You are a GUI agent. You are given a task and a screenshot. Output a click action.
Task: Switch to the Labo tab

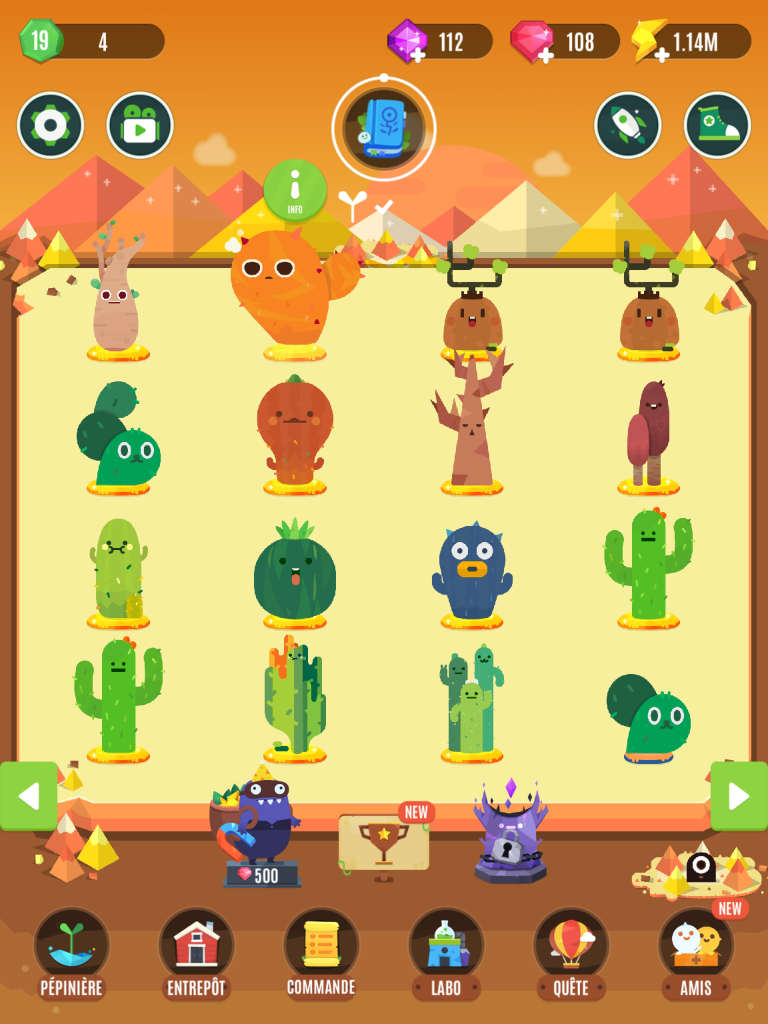click(x=446, y=950)
